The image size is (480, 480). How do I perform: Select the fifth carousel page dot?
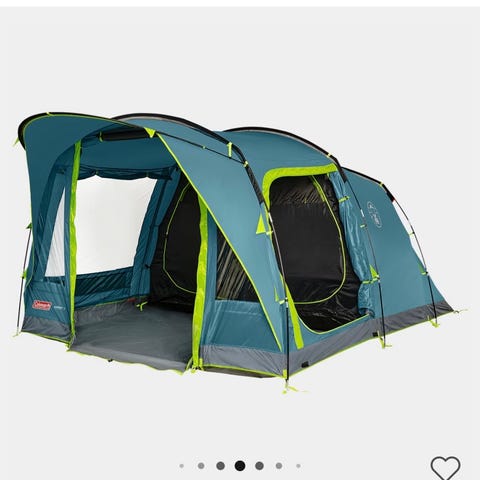[259, 466]
